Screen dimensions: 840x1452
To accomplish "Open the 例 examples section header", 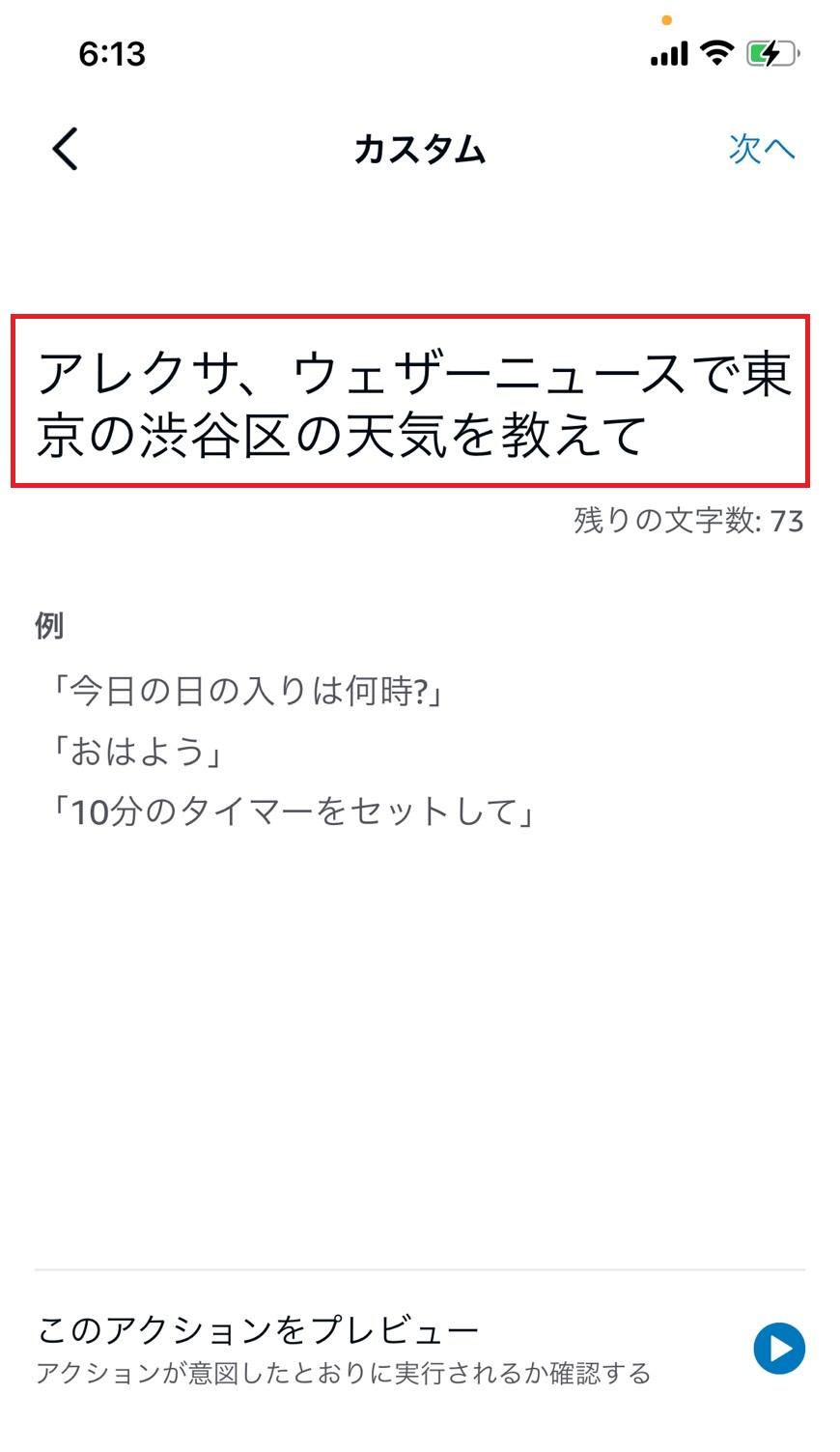I will (x=48, y=626).
